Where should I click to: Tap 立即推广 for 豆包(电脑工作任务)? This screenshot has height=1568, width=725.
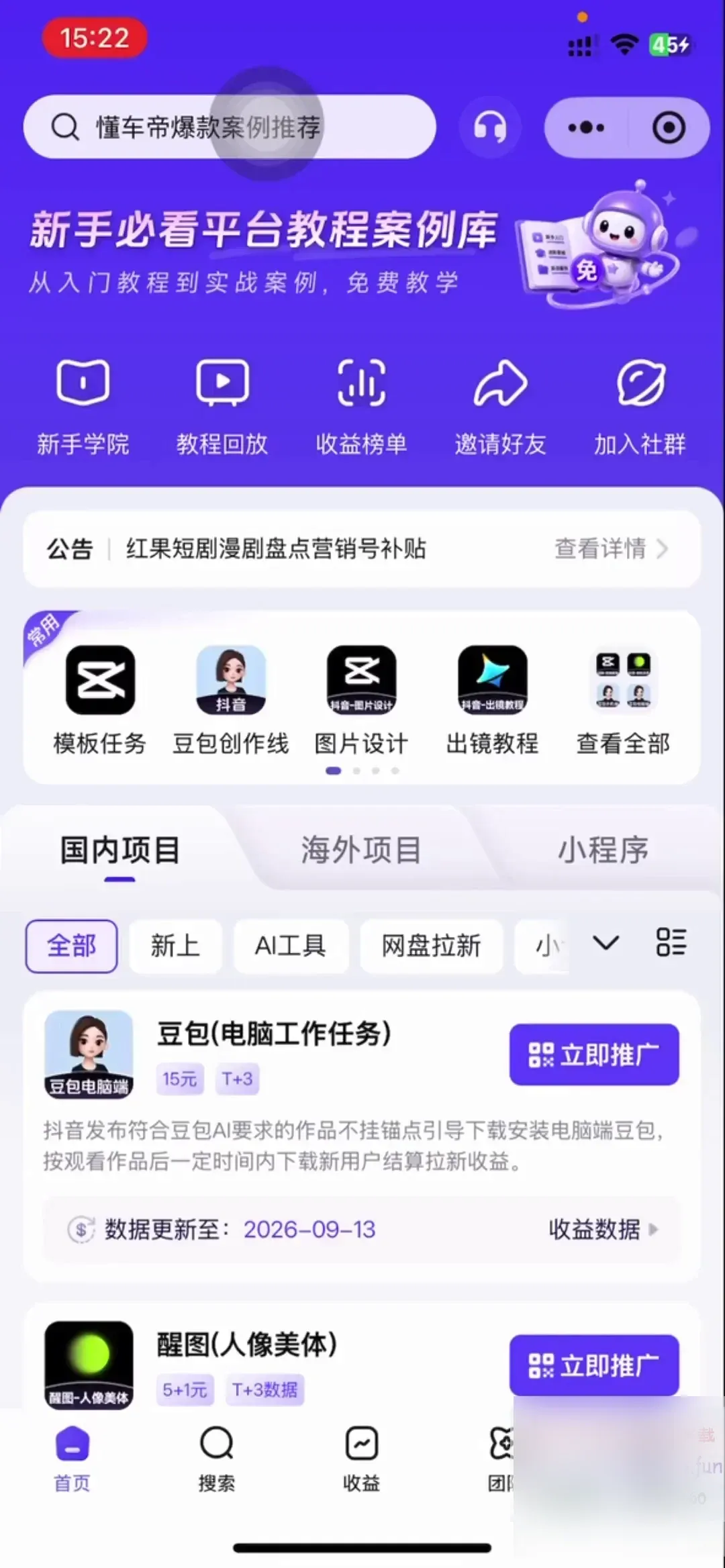[x=594, y=1054]
